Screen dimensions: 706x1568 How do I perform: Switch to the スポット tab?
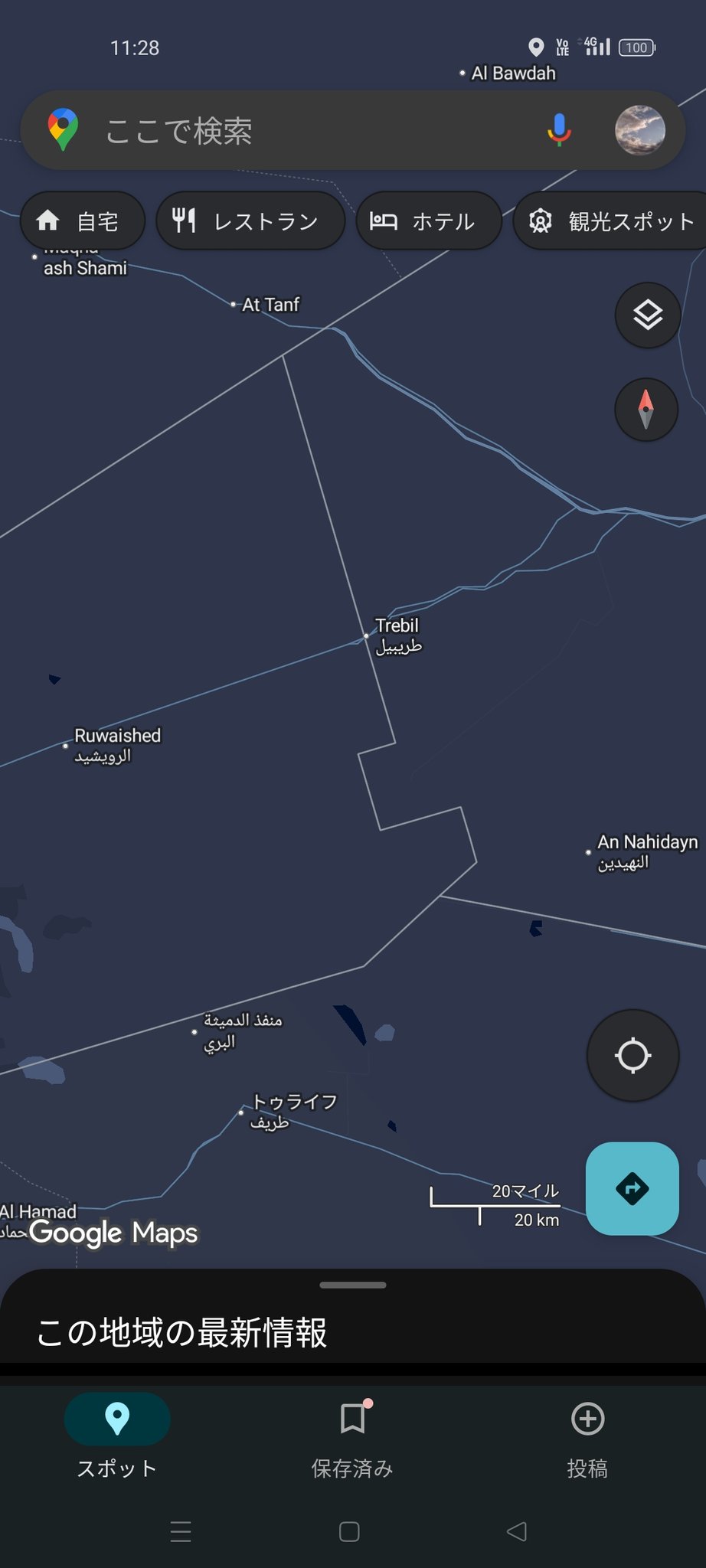click(x=117, y=1436)
